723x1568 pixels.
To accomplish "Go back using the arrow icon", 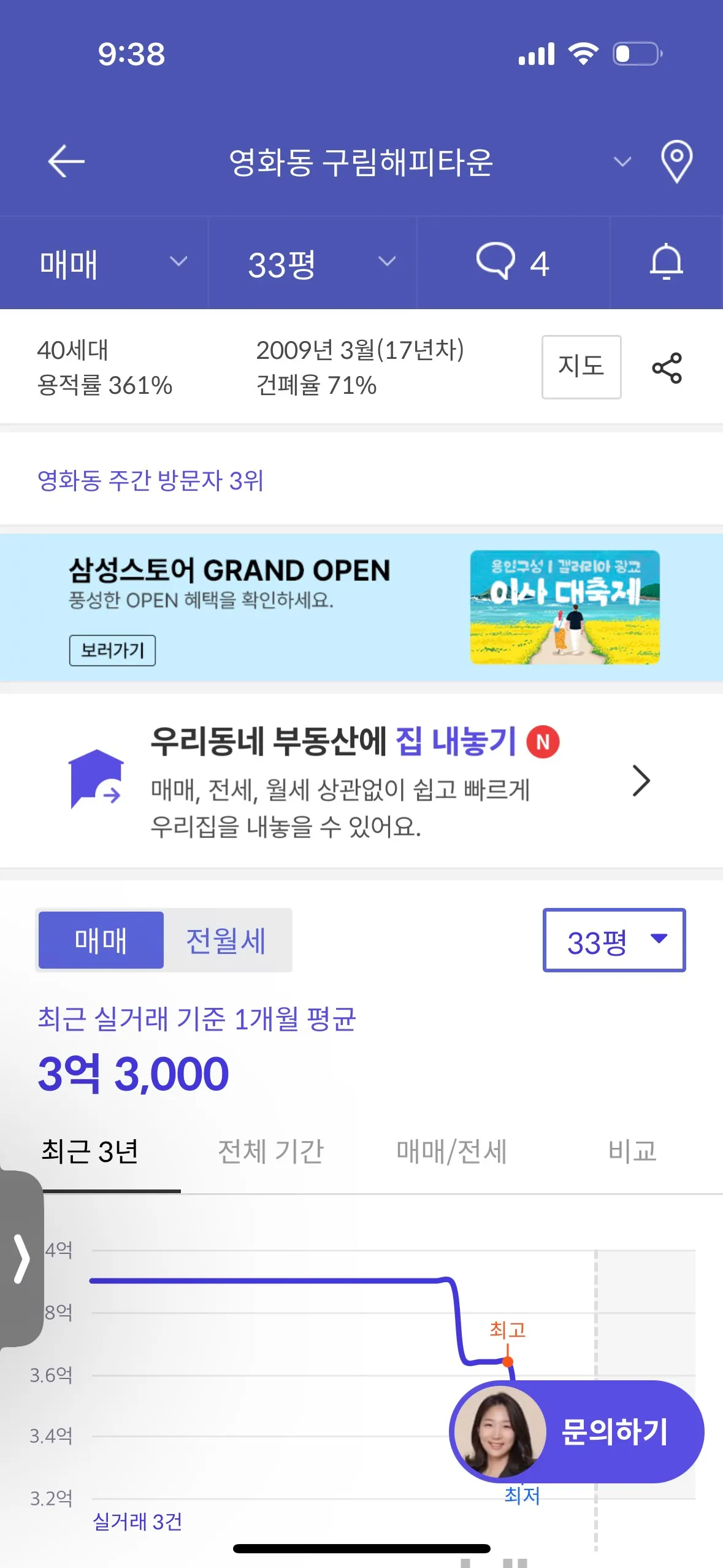I will click(x=66, y=161).
